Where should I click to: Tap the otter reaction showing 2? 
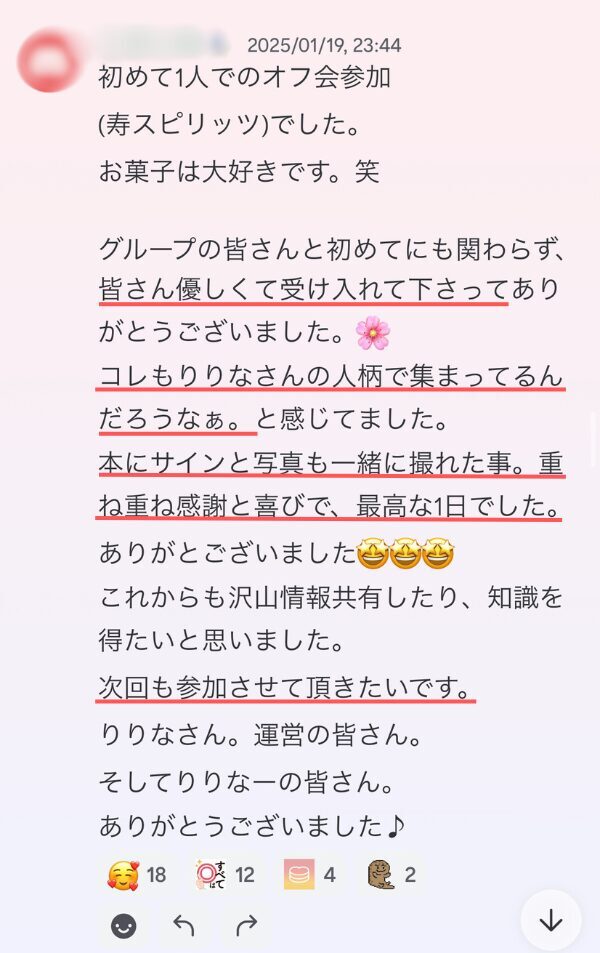[x=391, y=875]
